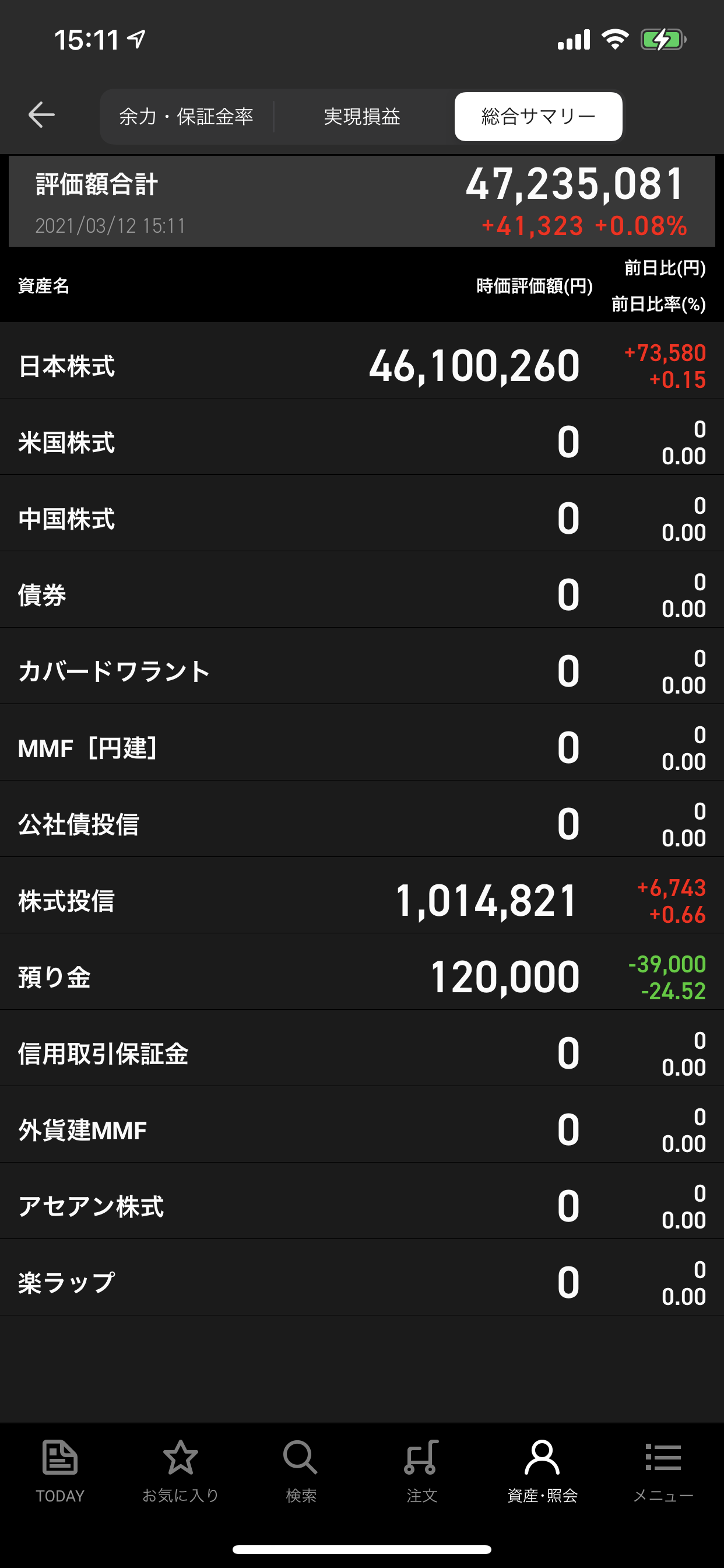Open お気に入り favorites in bottom navigation
The image size is (724, 1568).
(180, 1469)
